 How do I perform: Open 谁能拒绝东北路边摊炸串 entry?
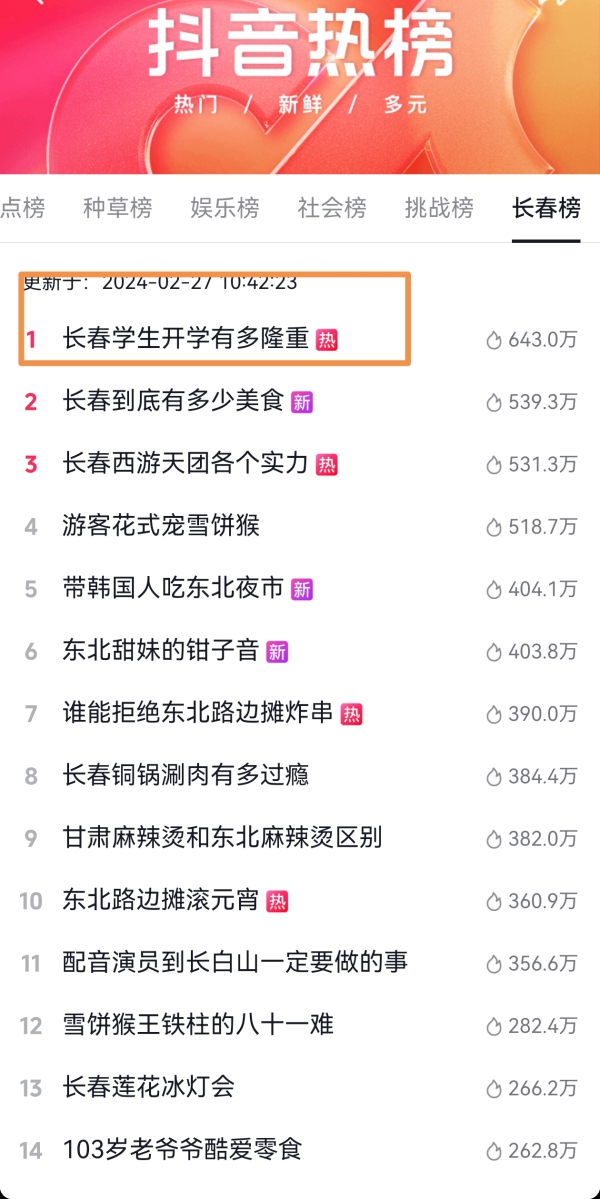click(x=198, y=713)
